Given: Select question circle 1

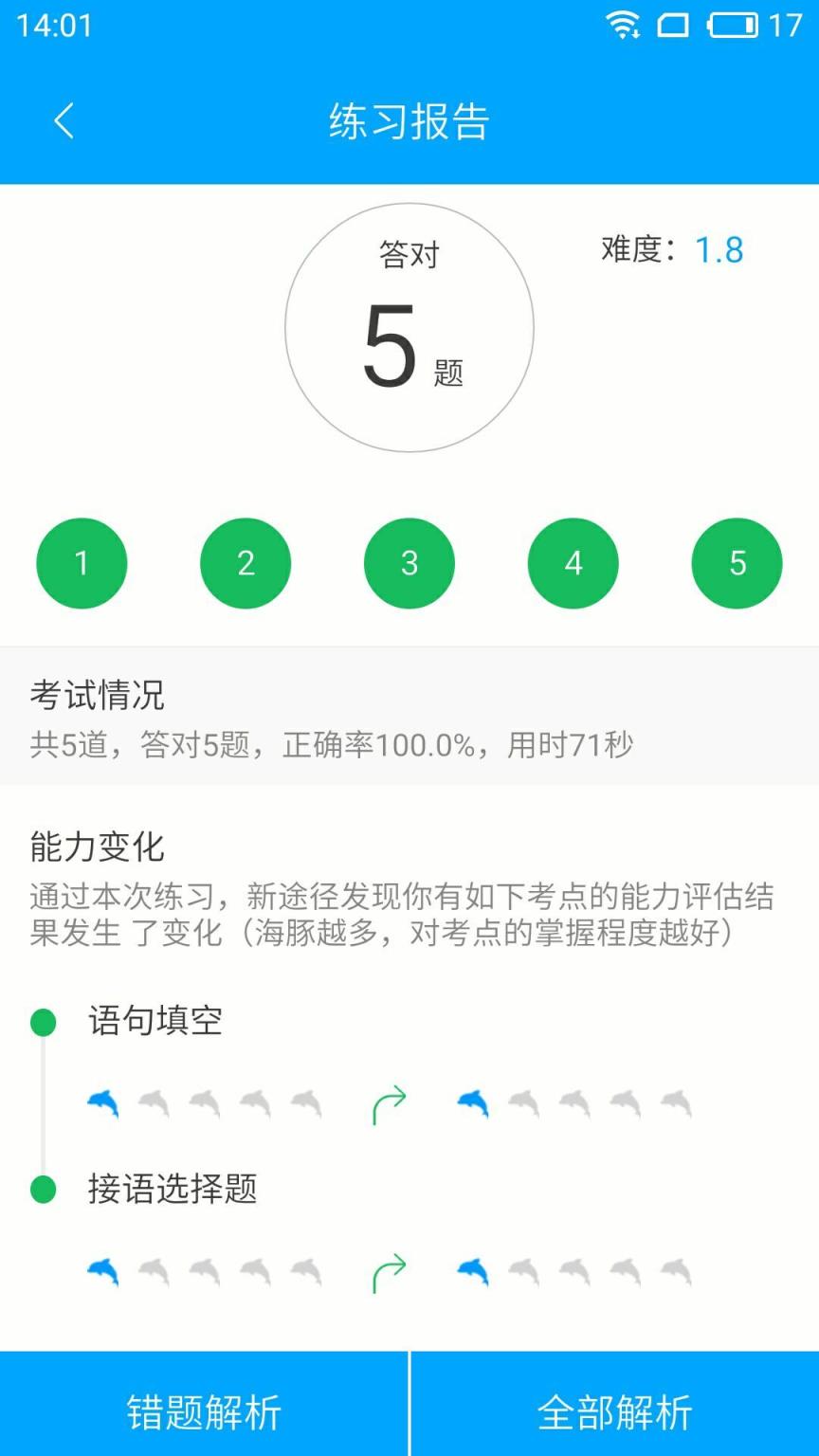Looking at the screenshot, I should pyautogui.click(x=82, y=562).
